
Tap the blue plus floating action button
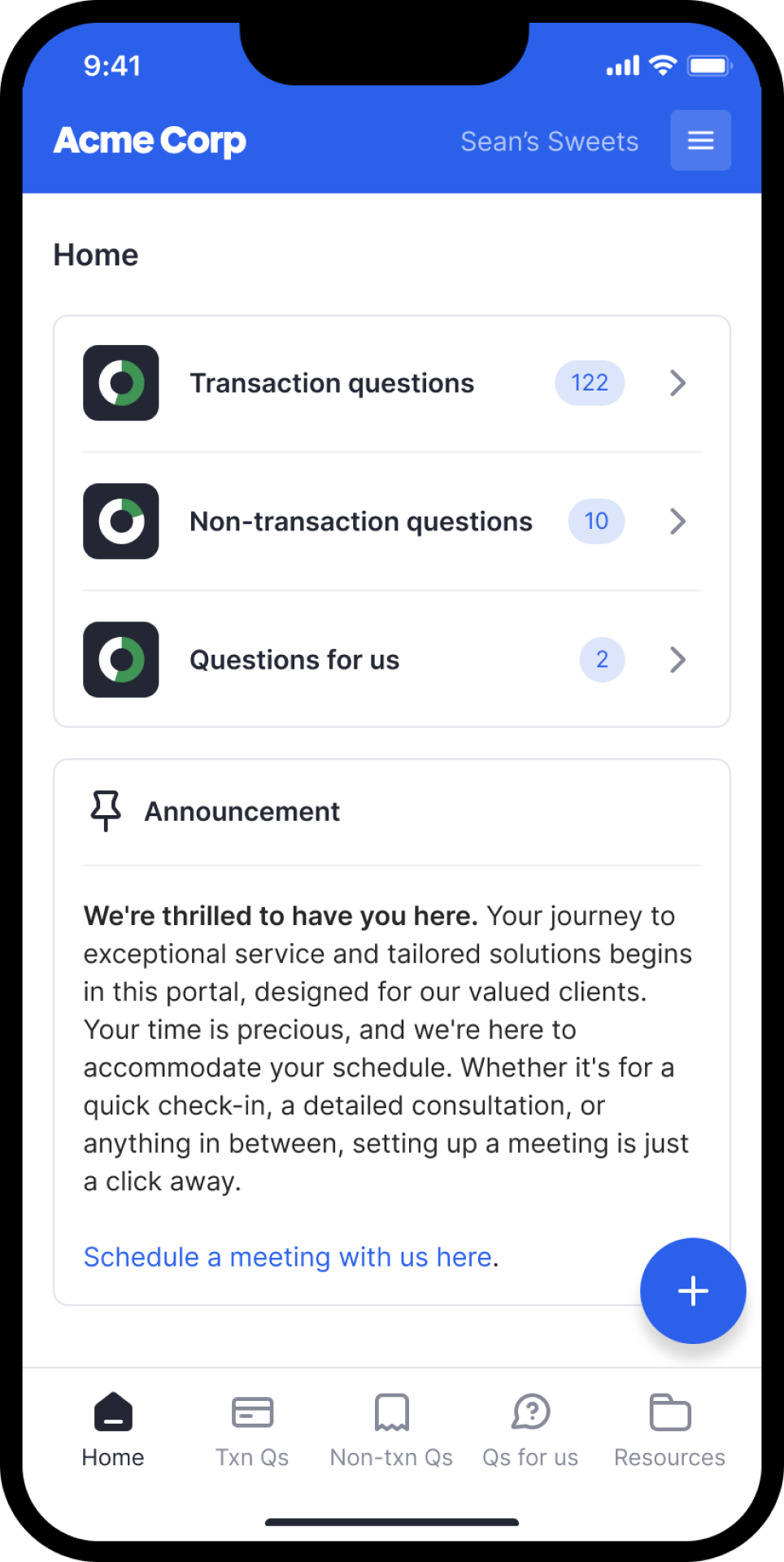[692, 1291]
